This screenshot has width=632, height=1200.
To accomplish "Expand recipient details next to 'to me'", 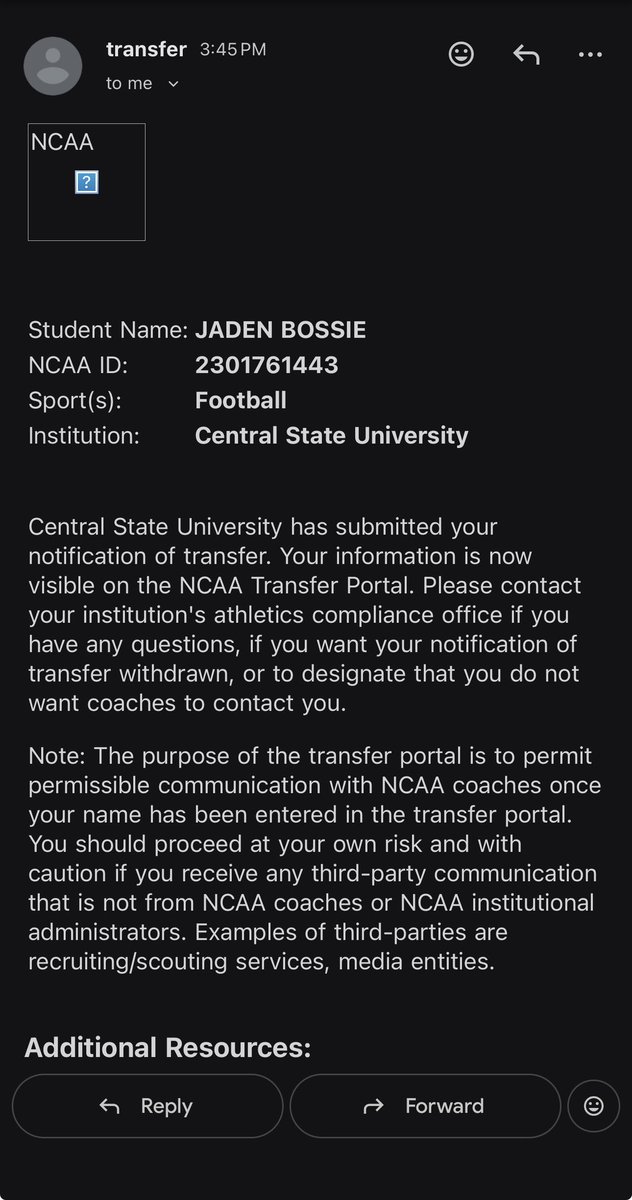I will [173, 84].
